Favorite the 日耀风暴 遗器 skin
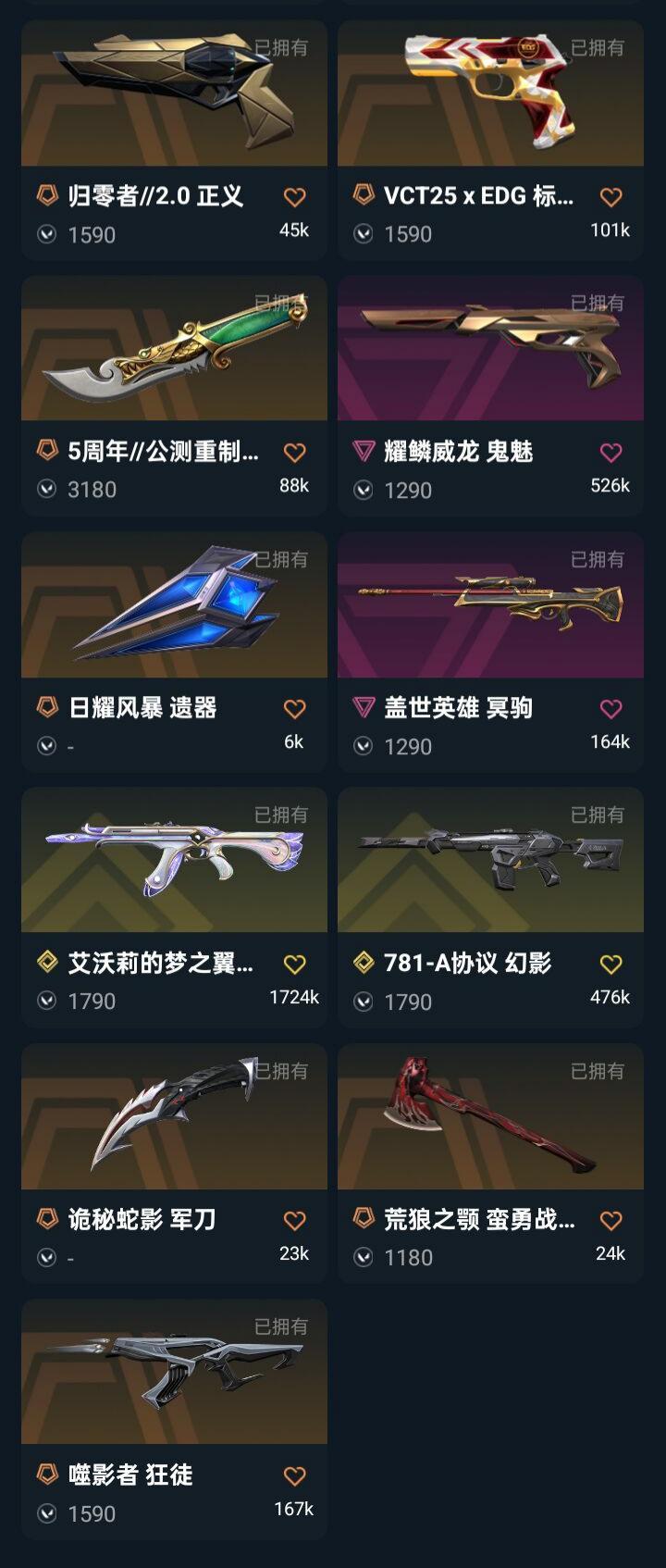 [294, 709]
